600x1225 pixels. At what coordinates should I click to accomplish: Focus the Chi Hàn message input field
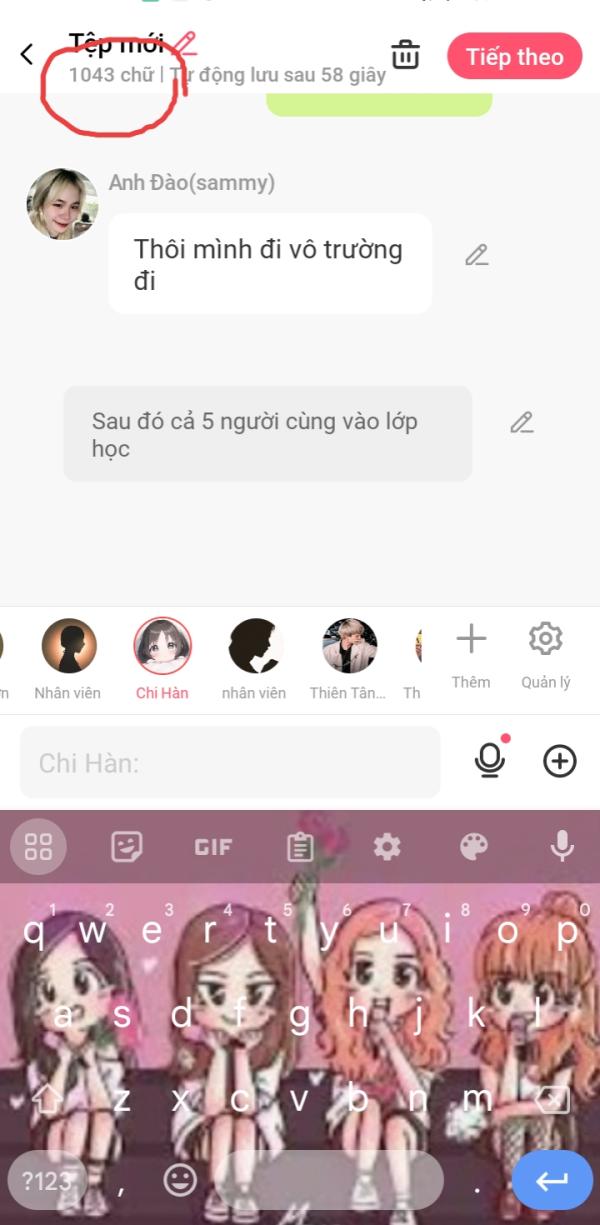(230, 762)
